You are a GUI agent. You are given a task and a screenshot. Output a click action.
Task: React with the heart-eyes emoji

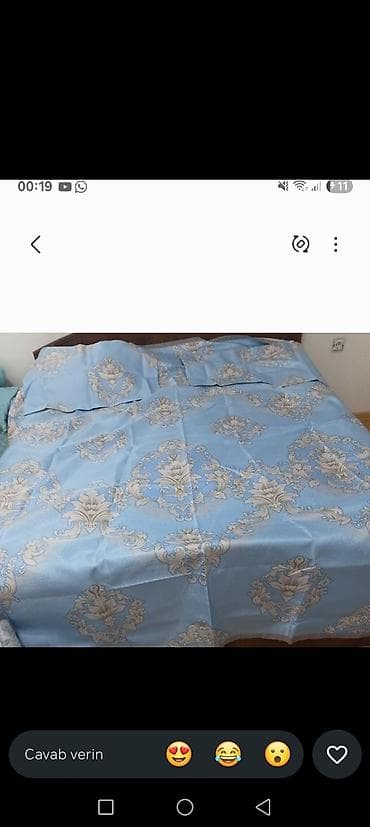179,754
